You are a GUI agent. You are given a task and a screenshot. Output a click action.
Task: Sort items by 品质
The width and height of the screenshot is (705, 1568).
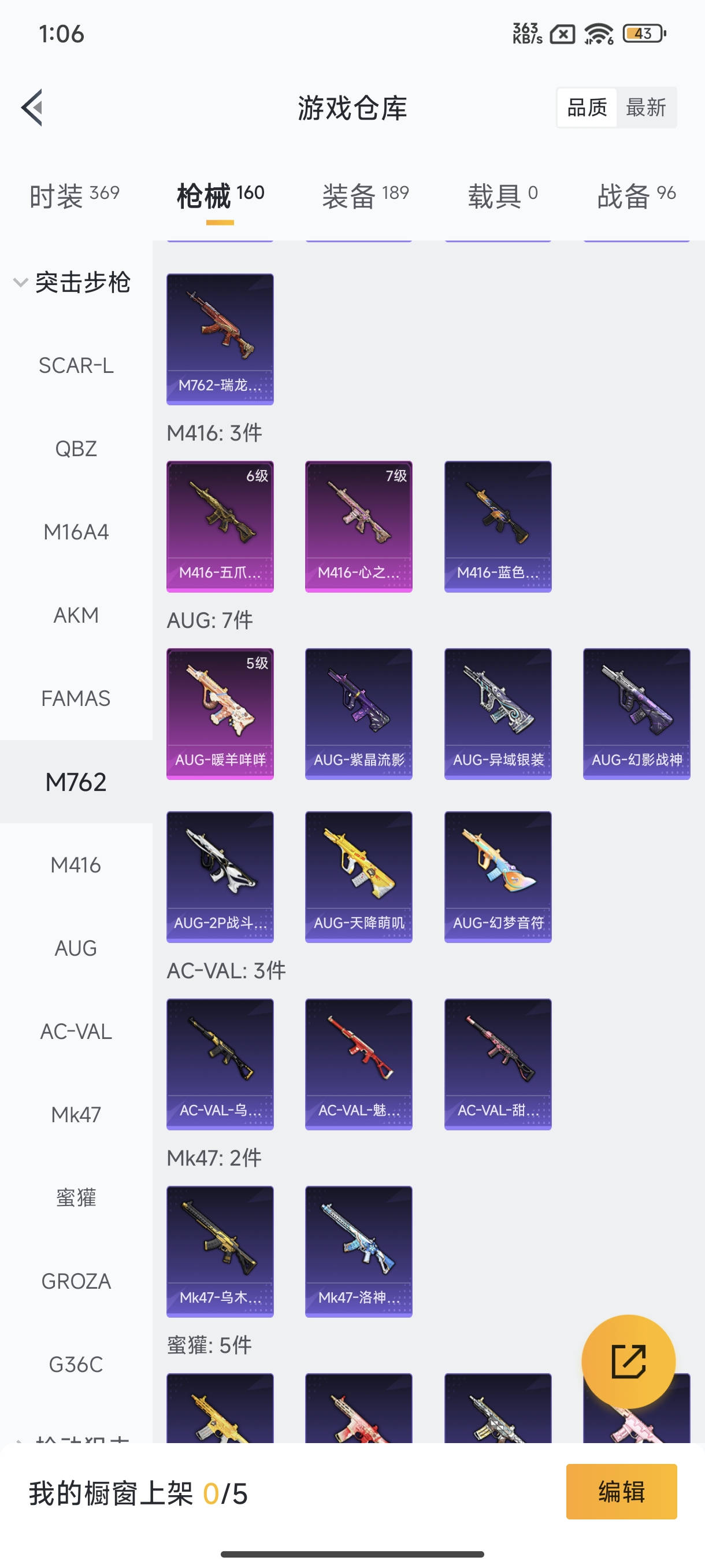click(587, 108)
